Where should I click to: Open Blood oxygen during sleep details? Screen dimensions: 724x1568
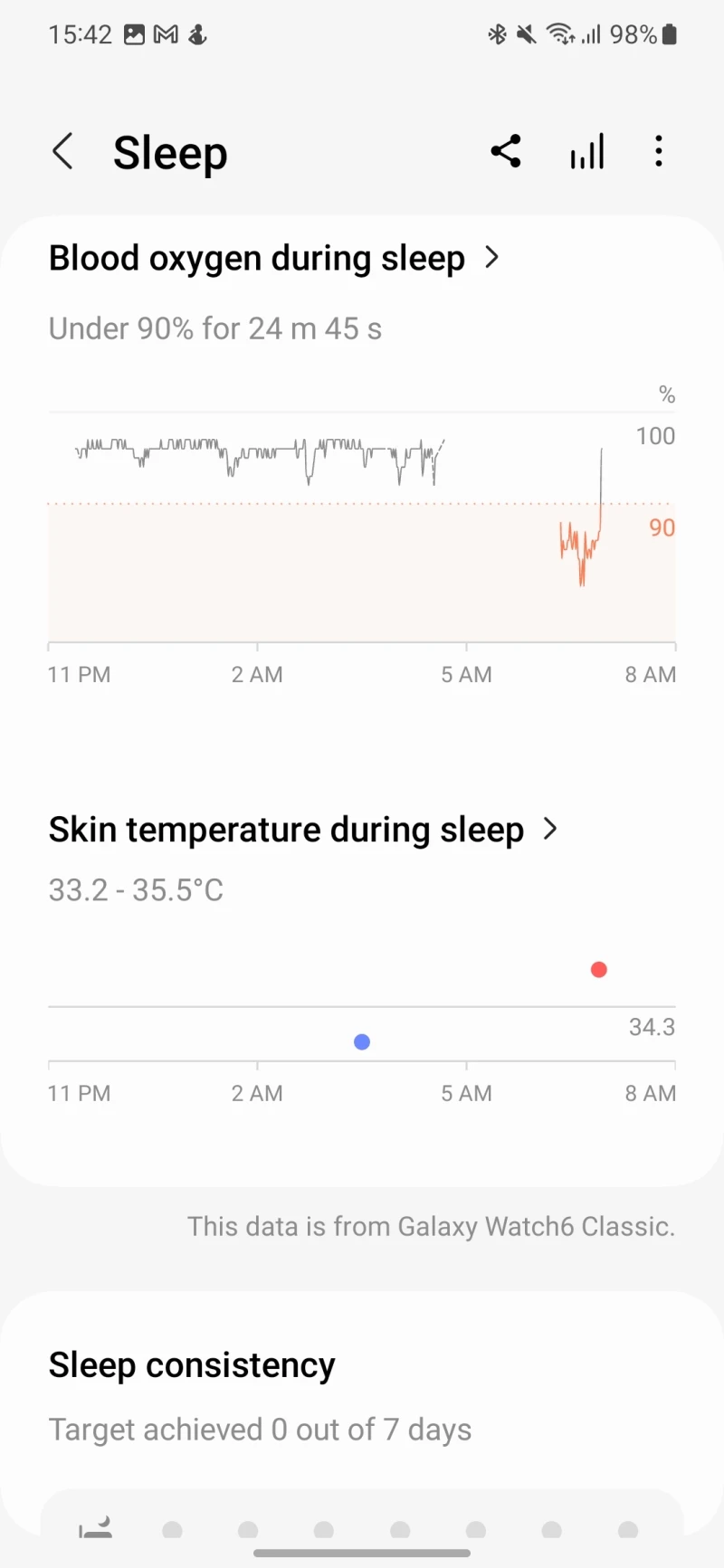273,259
